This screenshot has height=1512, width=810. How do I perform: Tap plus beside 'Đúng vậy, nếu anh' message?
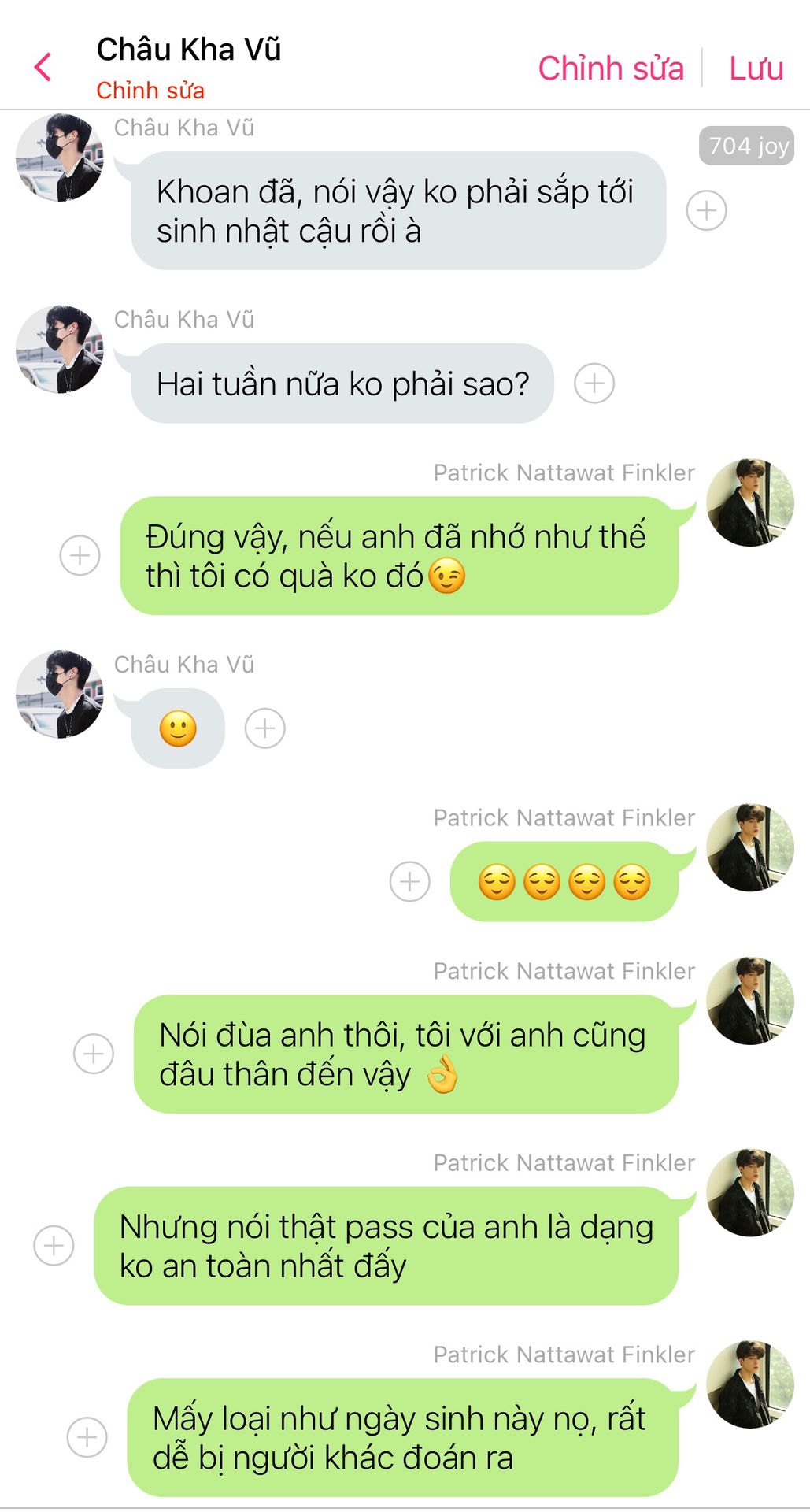[80, 555]
